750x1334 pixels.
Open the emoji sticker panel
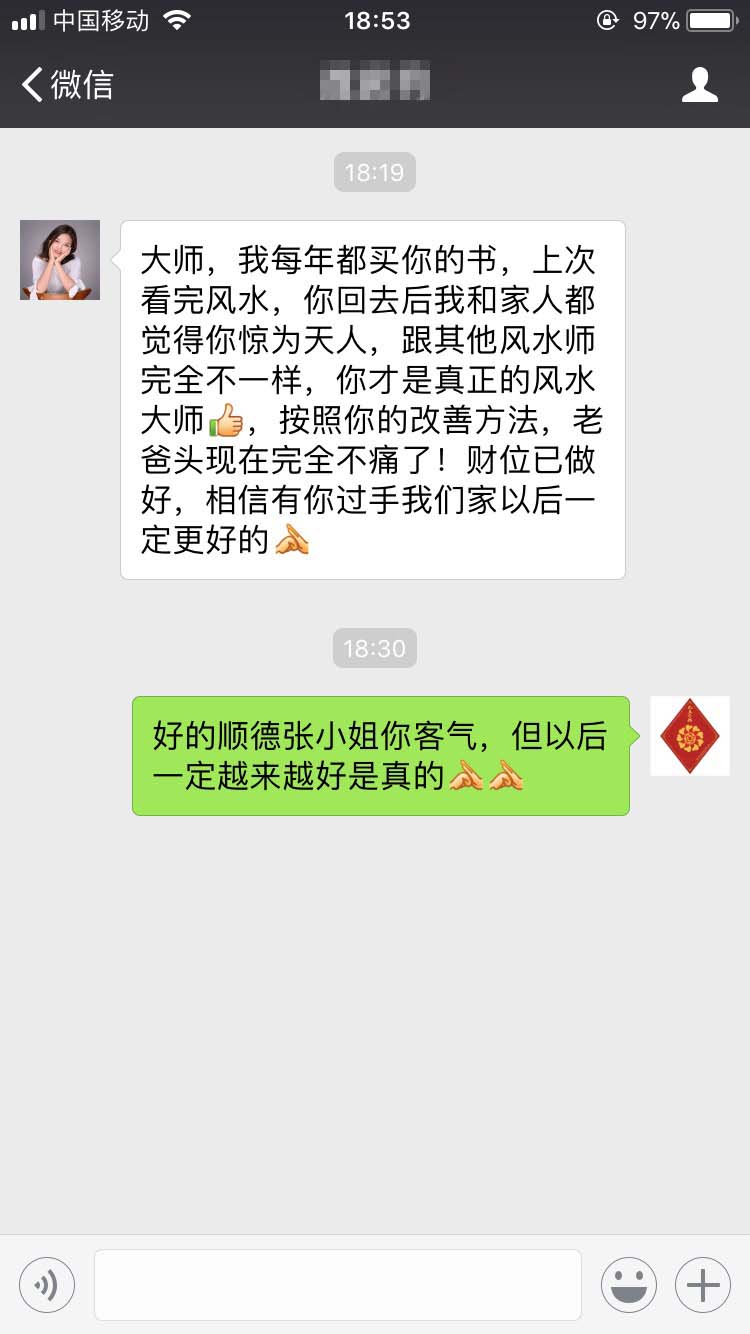pos(628,1284)
